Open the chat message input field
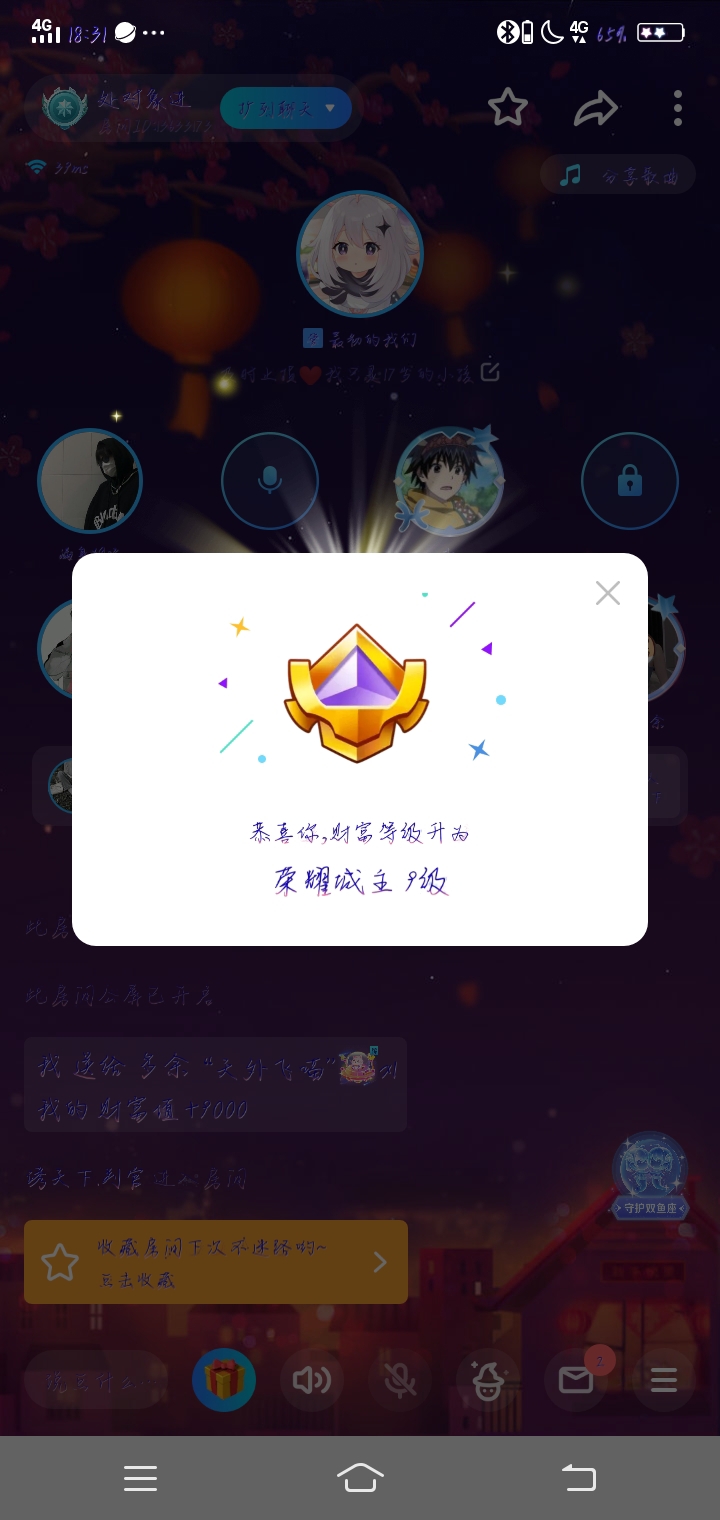Image resolution: width=720 pixels, height=1520 pixels. click(96, 1381)
